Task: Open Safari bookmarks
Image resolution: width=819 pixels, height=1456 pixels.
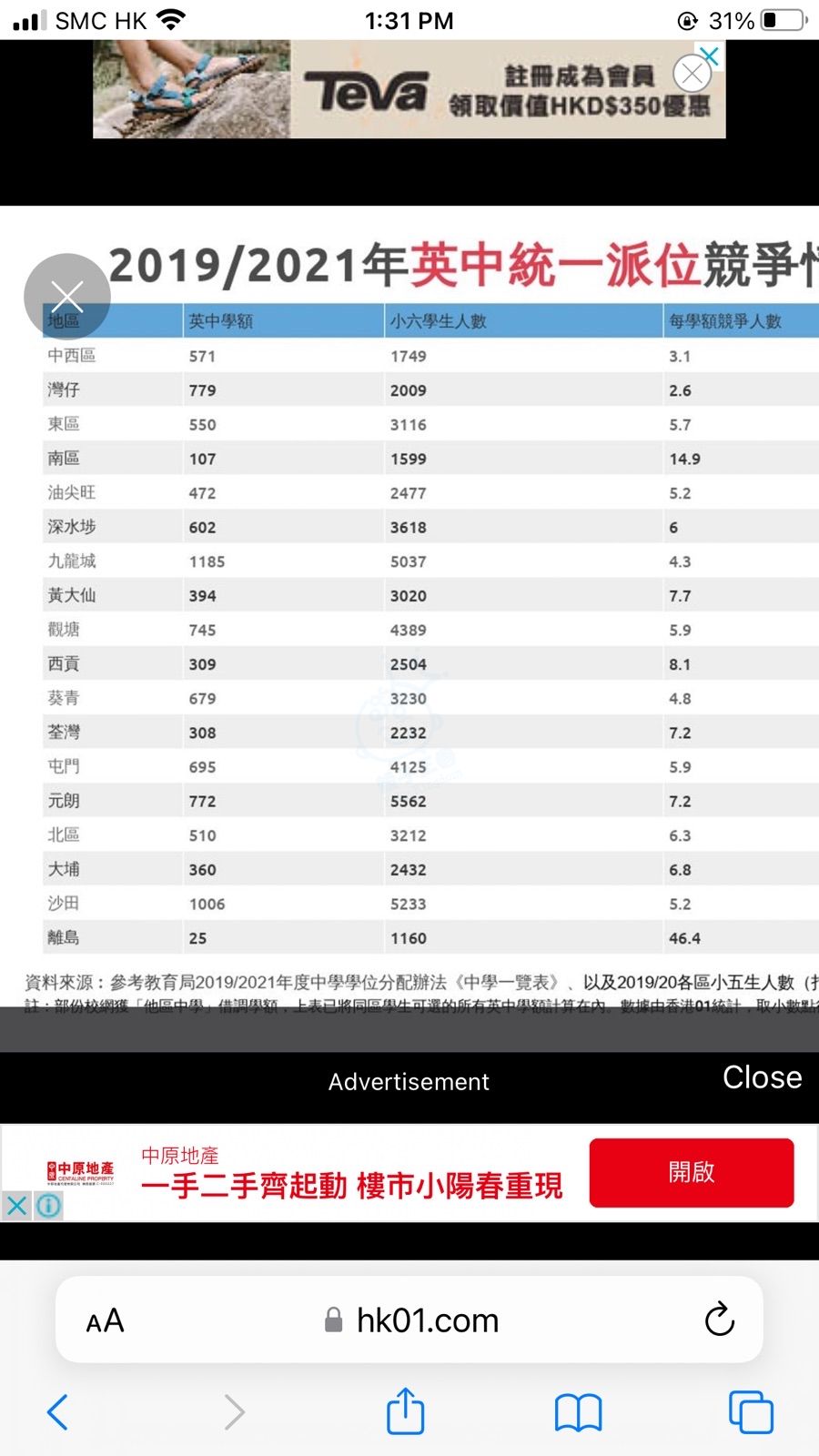Action: click(578, 1412)
